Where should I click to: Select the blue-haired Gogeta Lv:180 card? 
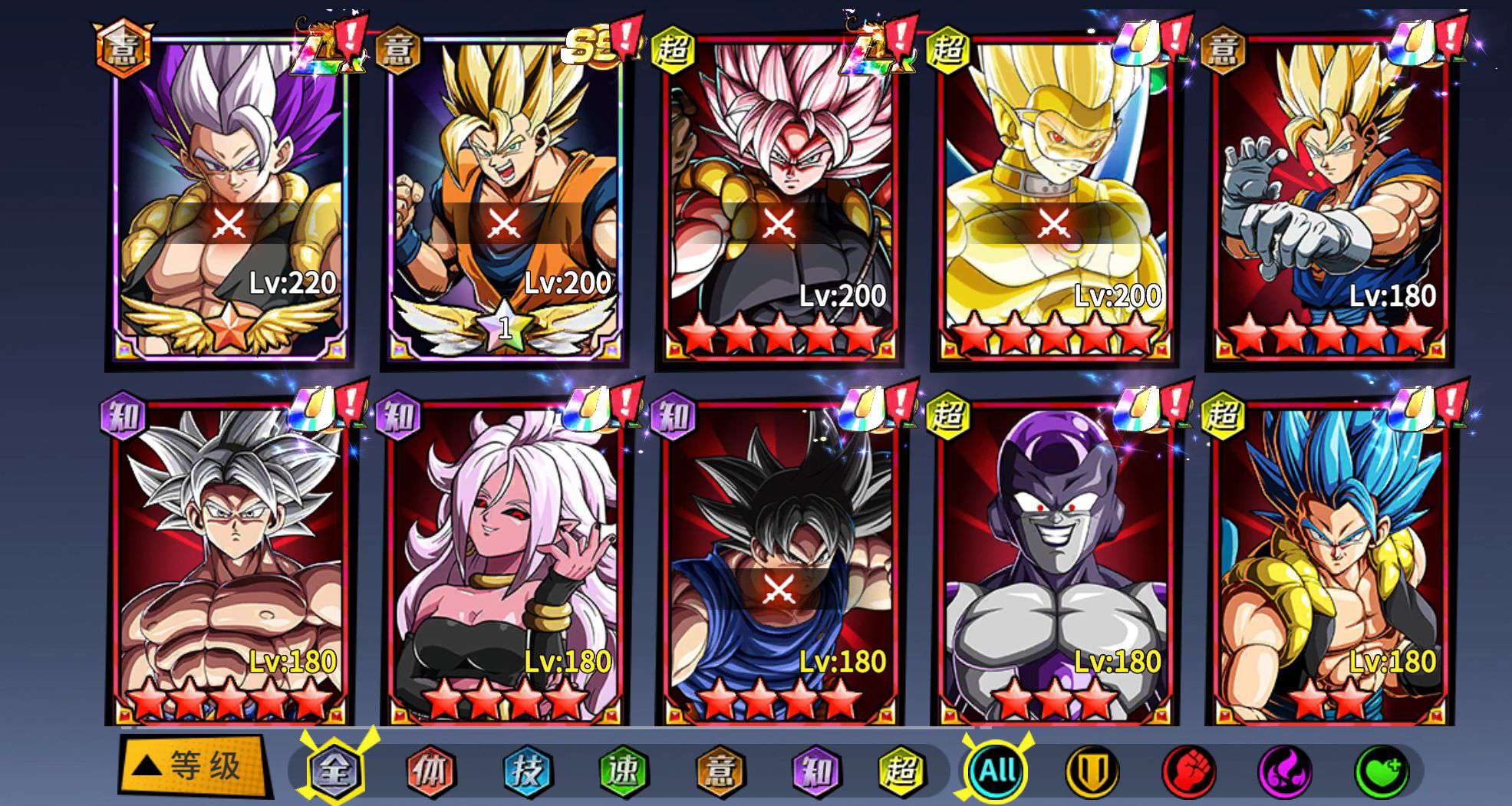point(1329,564)
